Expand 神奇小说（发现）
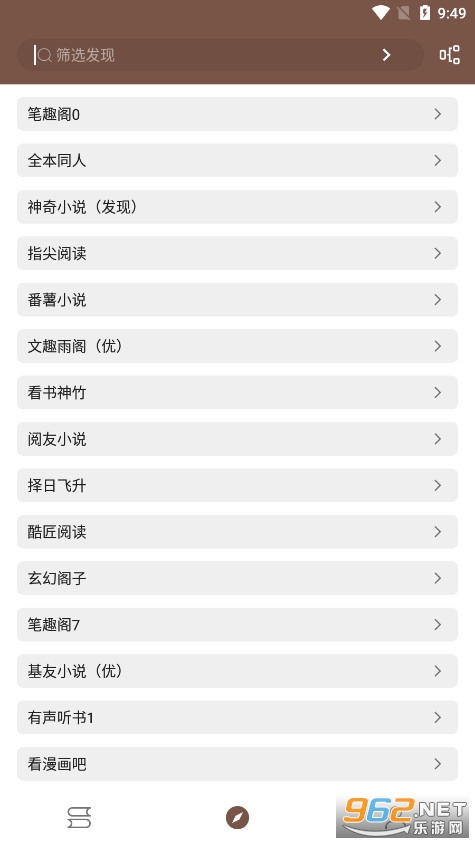This screenshot has width=475, height=844. (x=238, y=207)
